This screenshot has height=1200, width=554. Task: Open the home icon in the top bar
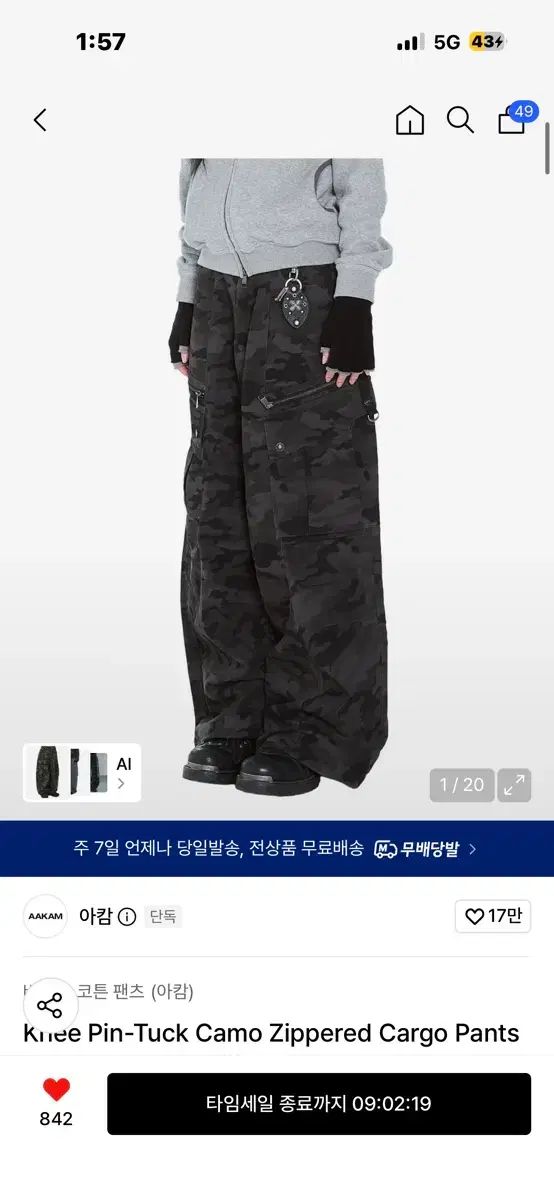(x=410, y=121)
